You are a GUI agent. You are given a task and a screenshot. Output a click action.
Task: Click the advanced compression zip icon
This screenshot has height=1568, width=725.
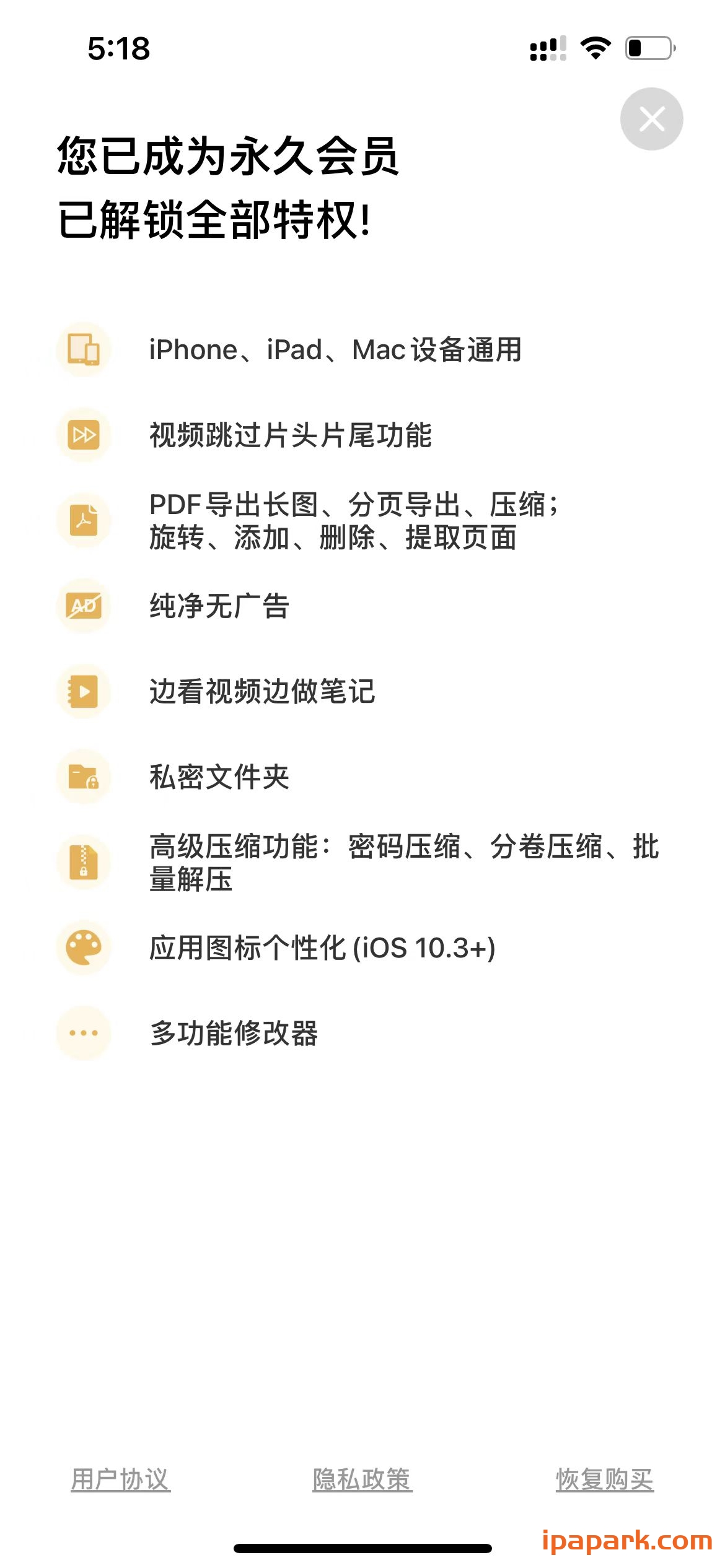tap(84, 863)
